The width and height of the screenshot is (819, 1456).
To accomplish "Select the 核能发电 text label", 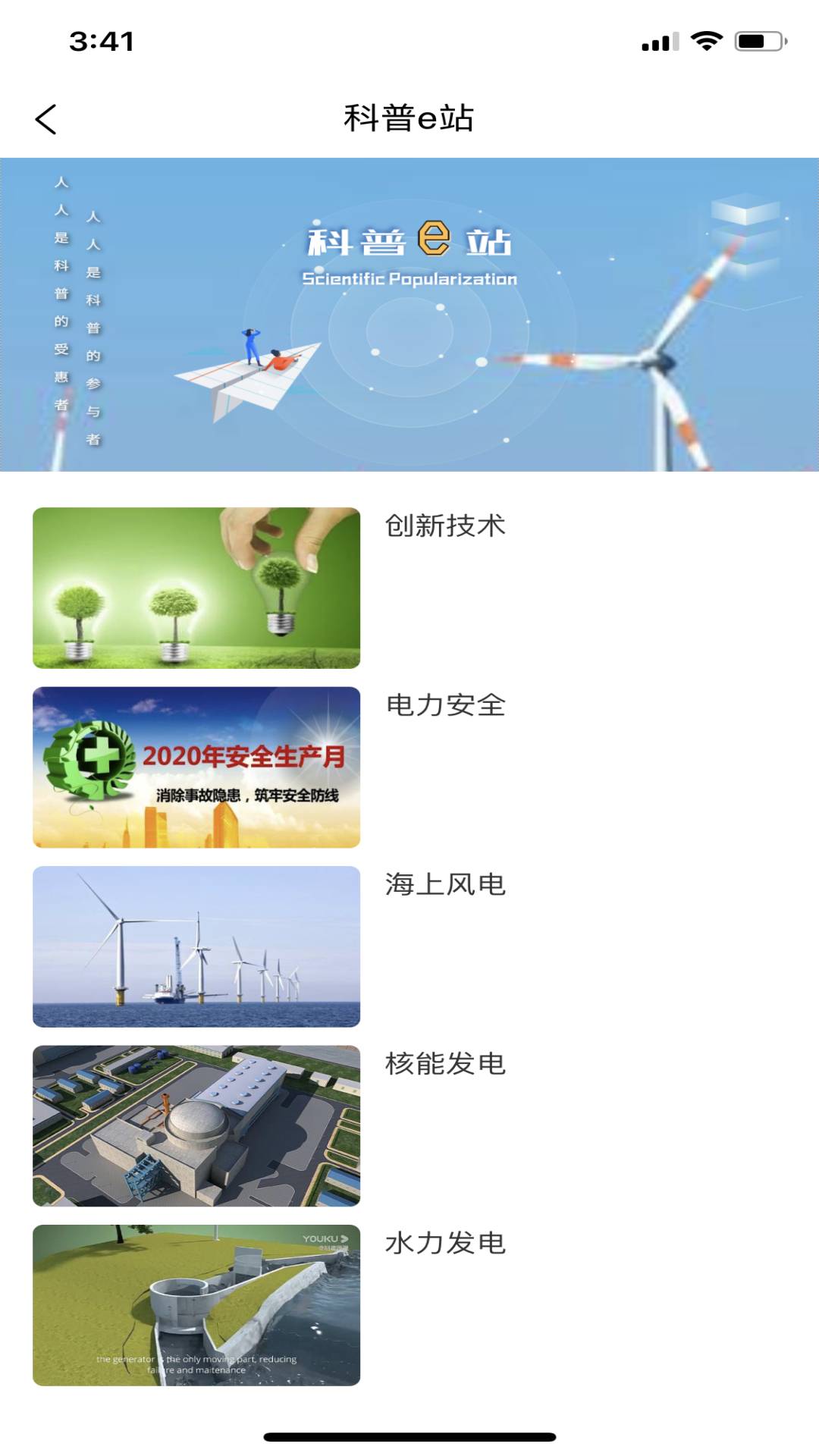I will [446, 1064].
